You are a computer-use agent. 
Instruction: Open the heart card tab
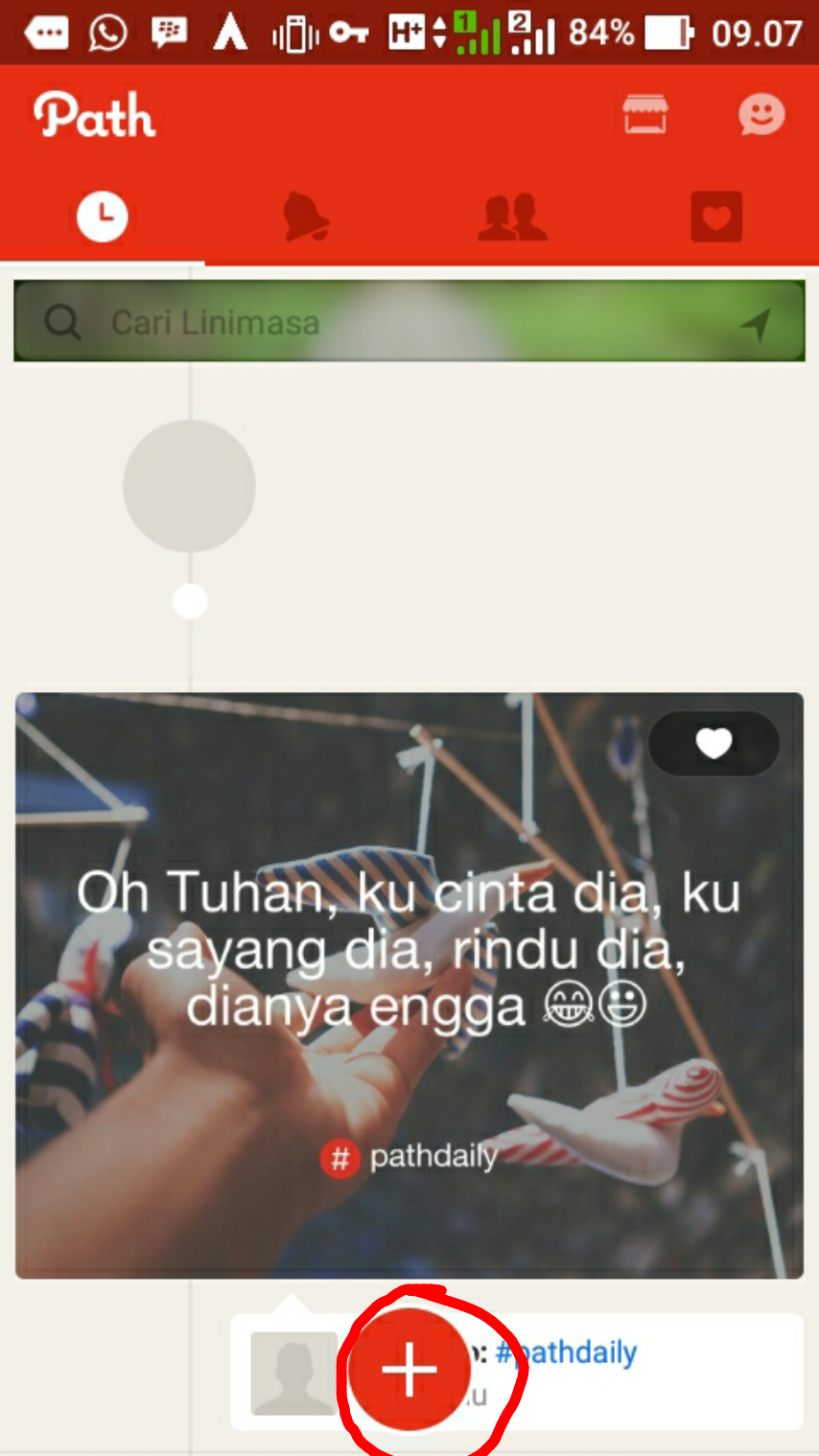pos(716,217)
